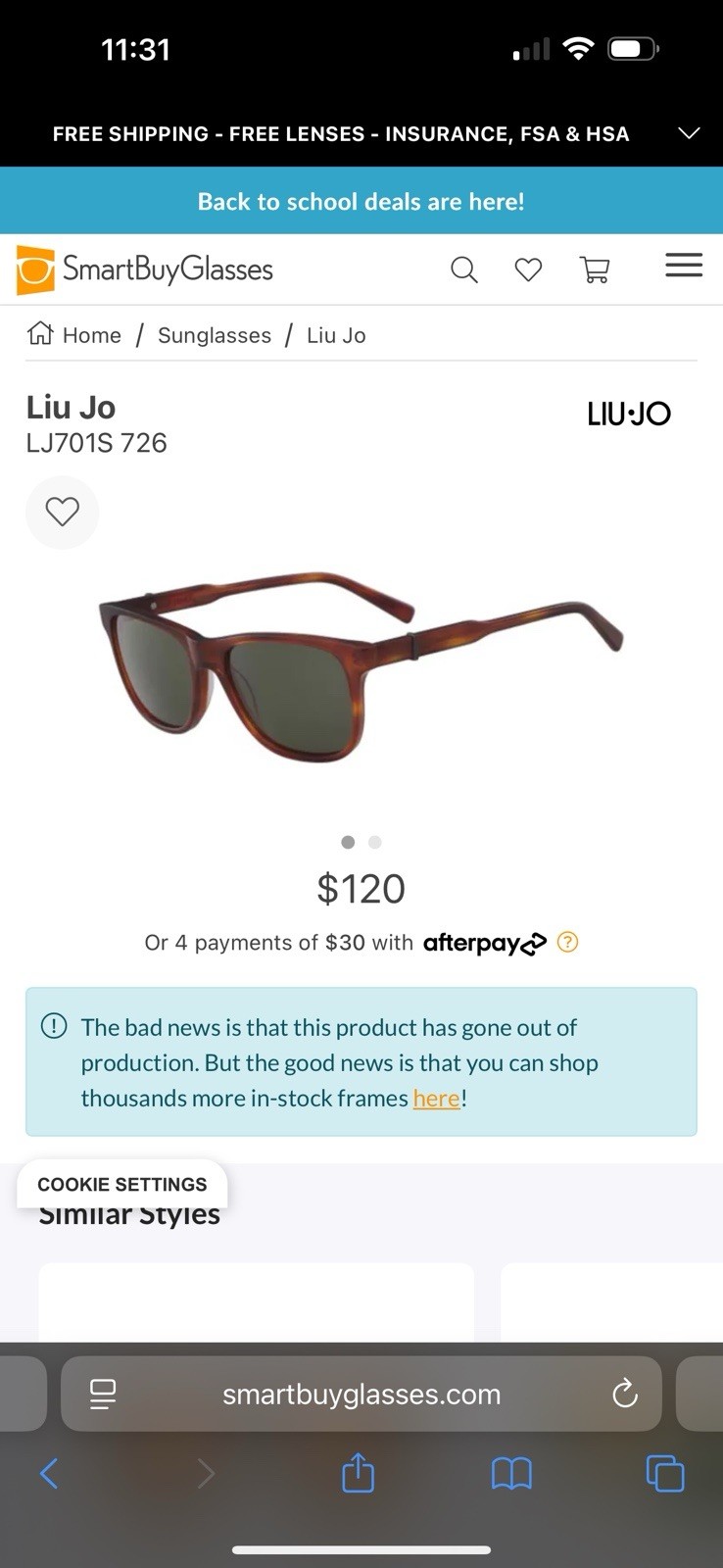Go to SmartBuyGlasses homepage via logo
The width and height of the screenshot is (723, 1568).
[x=145, y=269]
